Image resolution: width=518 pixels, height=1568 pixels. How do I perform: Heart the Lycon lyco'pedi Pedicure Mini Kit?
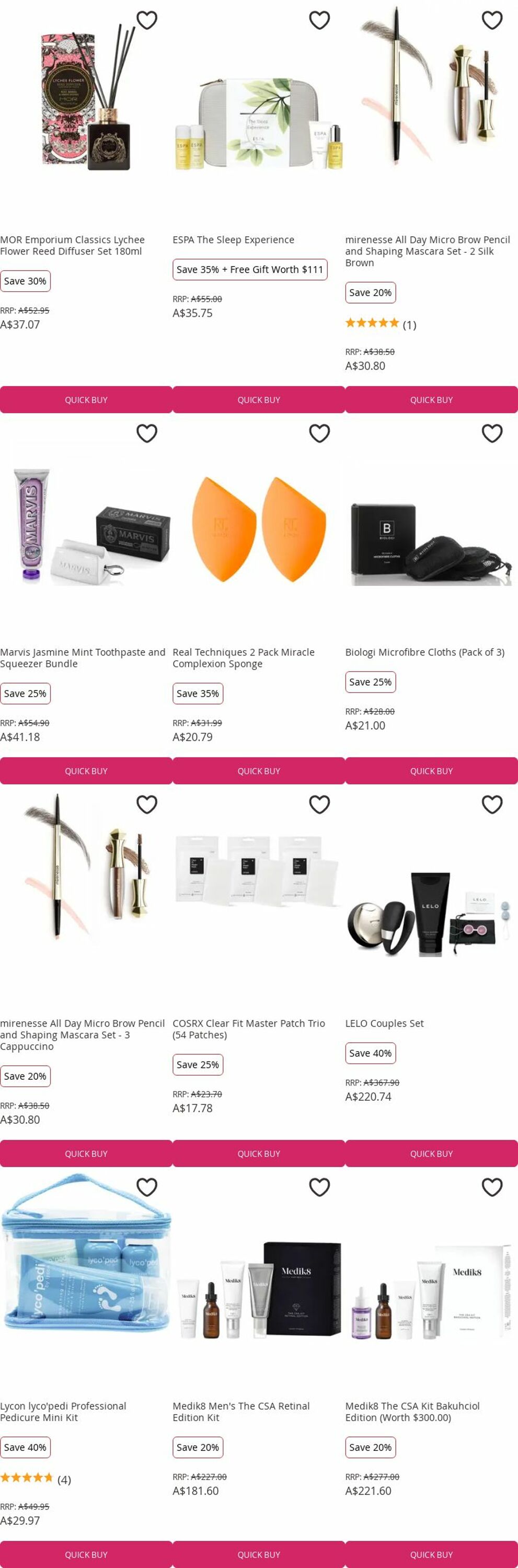tap(147, 1187)
